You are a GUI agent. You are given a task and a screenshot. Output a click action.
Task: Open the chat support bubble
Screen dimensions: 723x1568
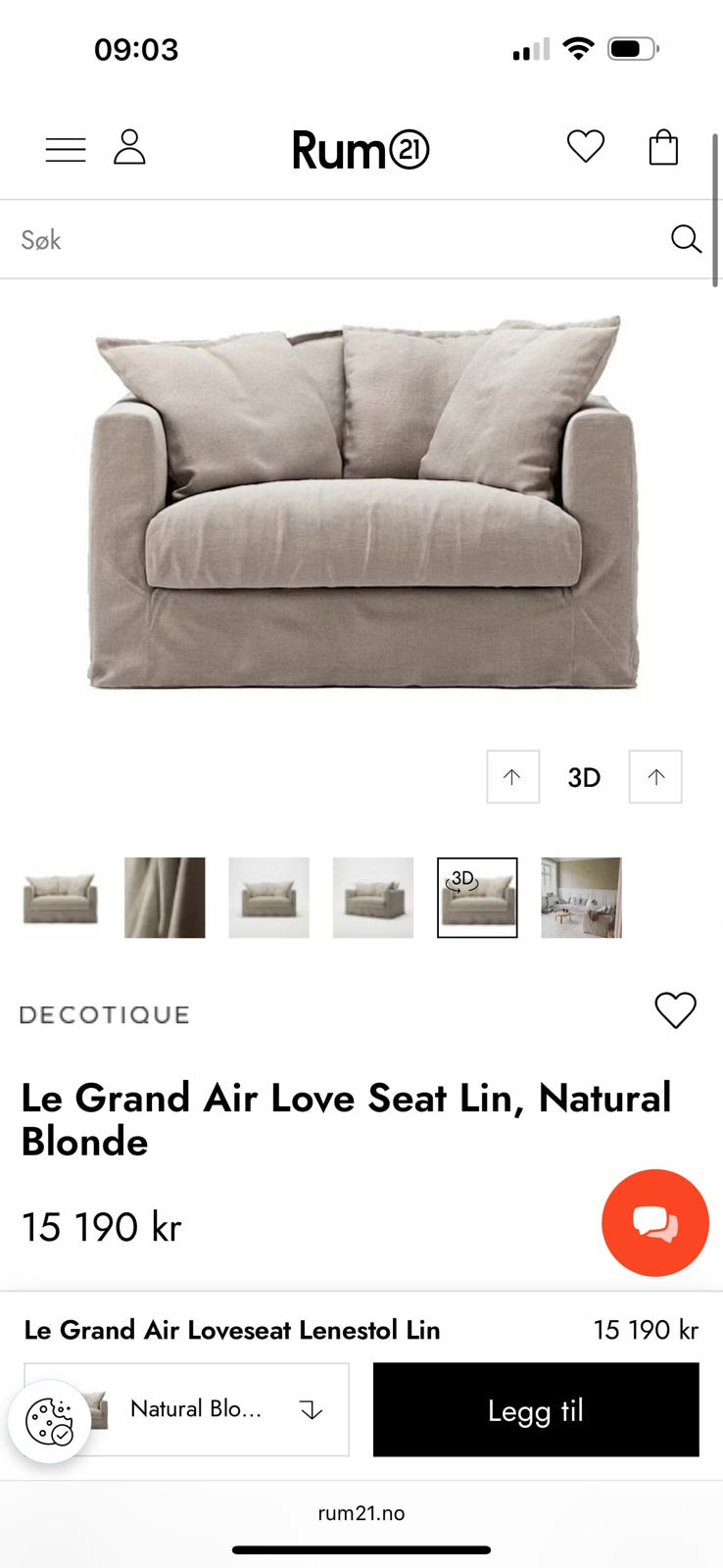[654, 1222]
